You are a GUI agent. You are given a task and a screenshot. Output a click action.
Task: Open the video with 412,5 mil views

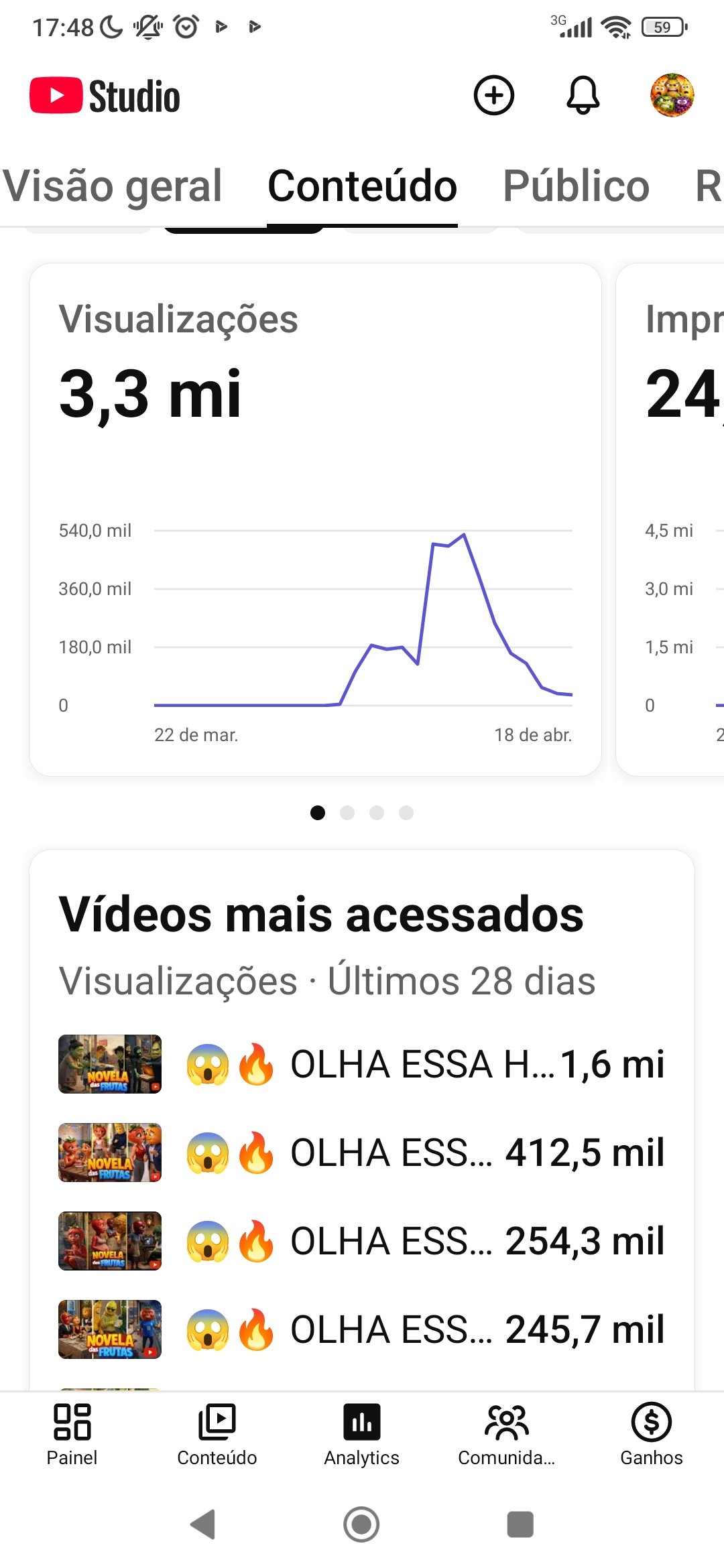[362, 1153]
